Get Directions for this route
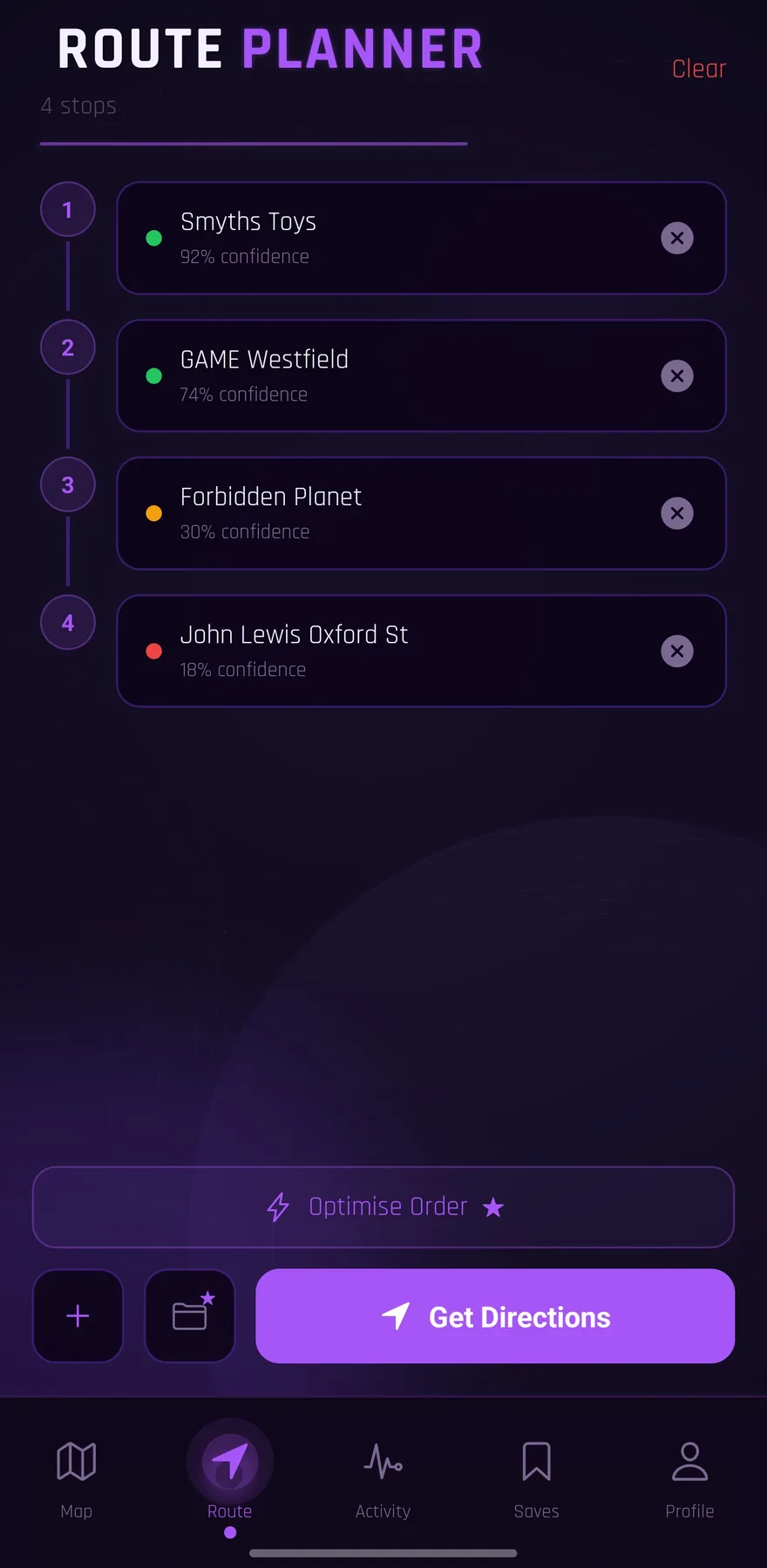This screenshot has width=767, height=1568. click(495, 1316)
